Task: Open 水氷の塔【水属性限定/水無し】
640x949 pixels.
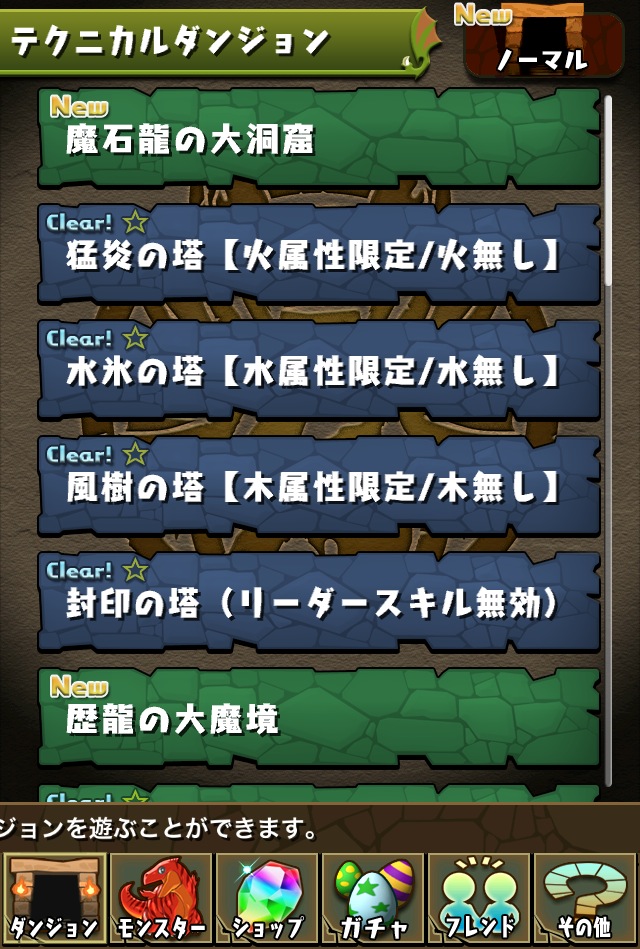Action: click(318, 370)
